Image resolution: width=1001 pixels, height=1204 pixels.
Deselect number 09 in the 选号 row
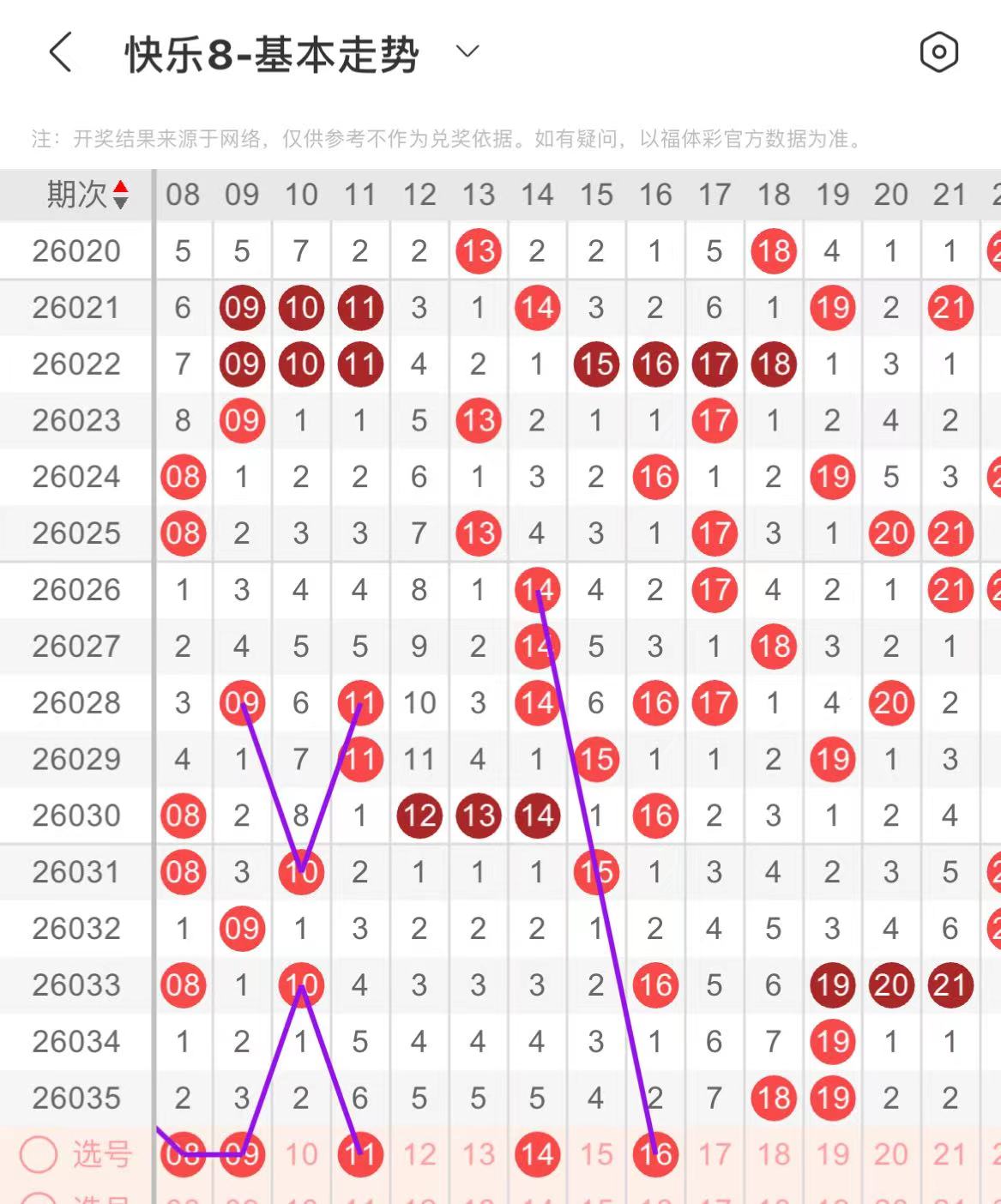point(242,1154)
